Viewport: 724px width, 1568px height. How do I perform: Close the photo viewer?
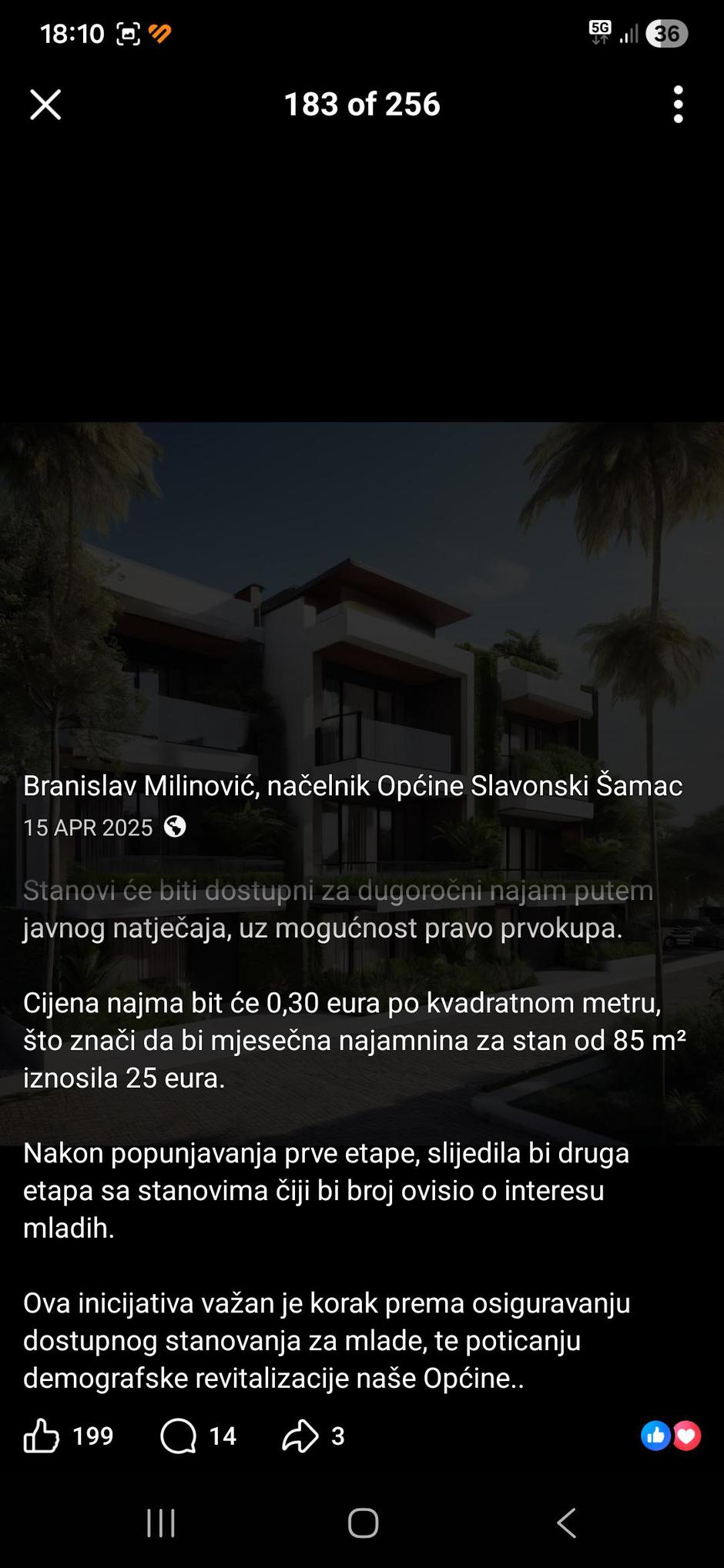(x=45, y=105)
